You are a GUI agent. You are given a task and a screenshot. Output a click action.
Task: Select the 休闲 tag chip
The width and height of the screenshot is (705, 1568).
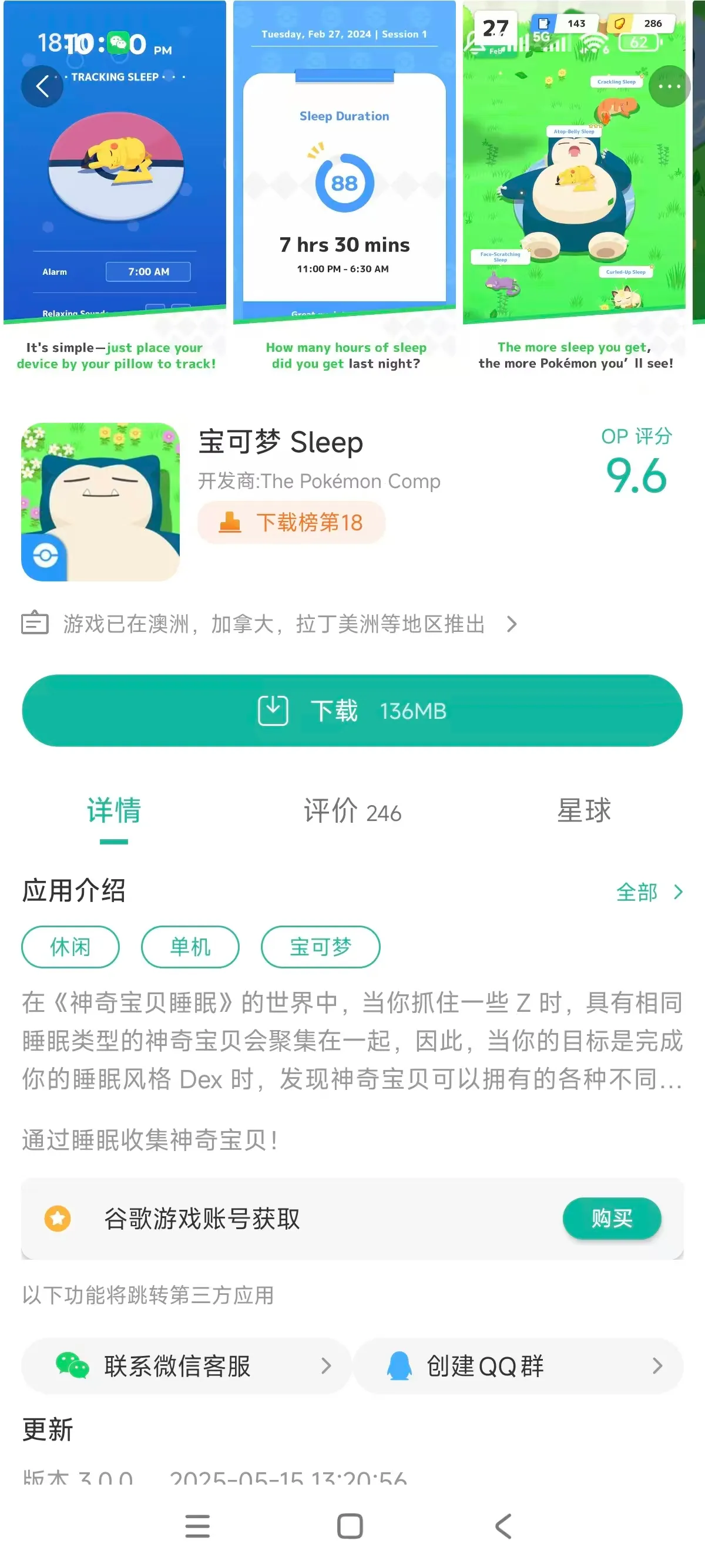tap(70, 947)
